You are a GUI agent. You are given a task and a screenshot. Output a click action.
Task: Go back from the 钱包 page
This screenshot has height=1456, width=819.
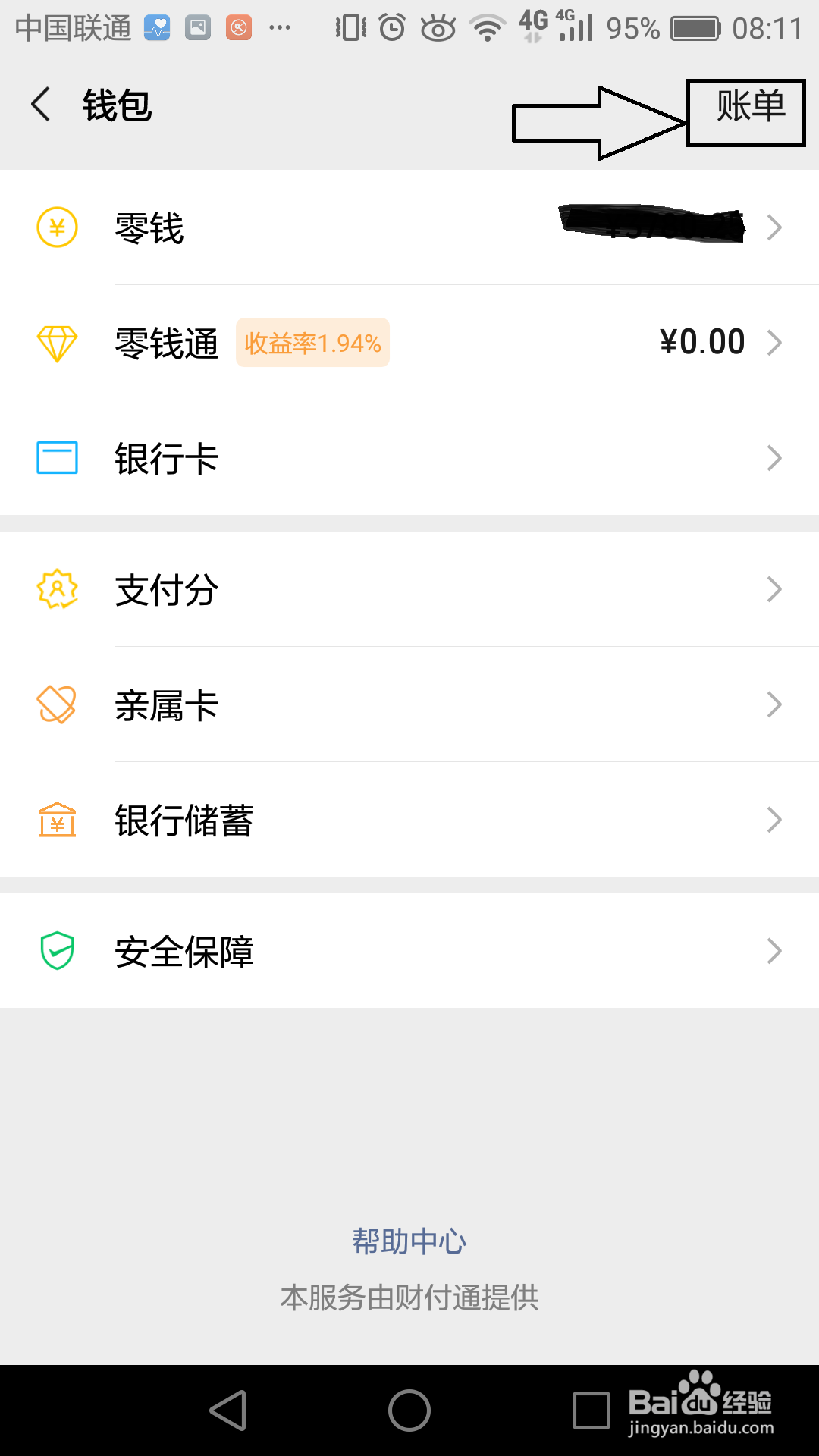coord(41,105)
